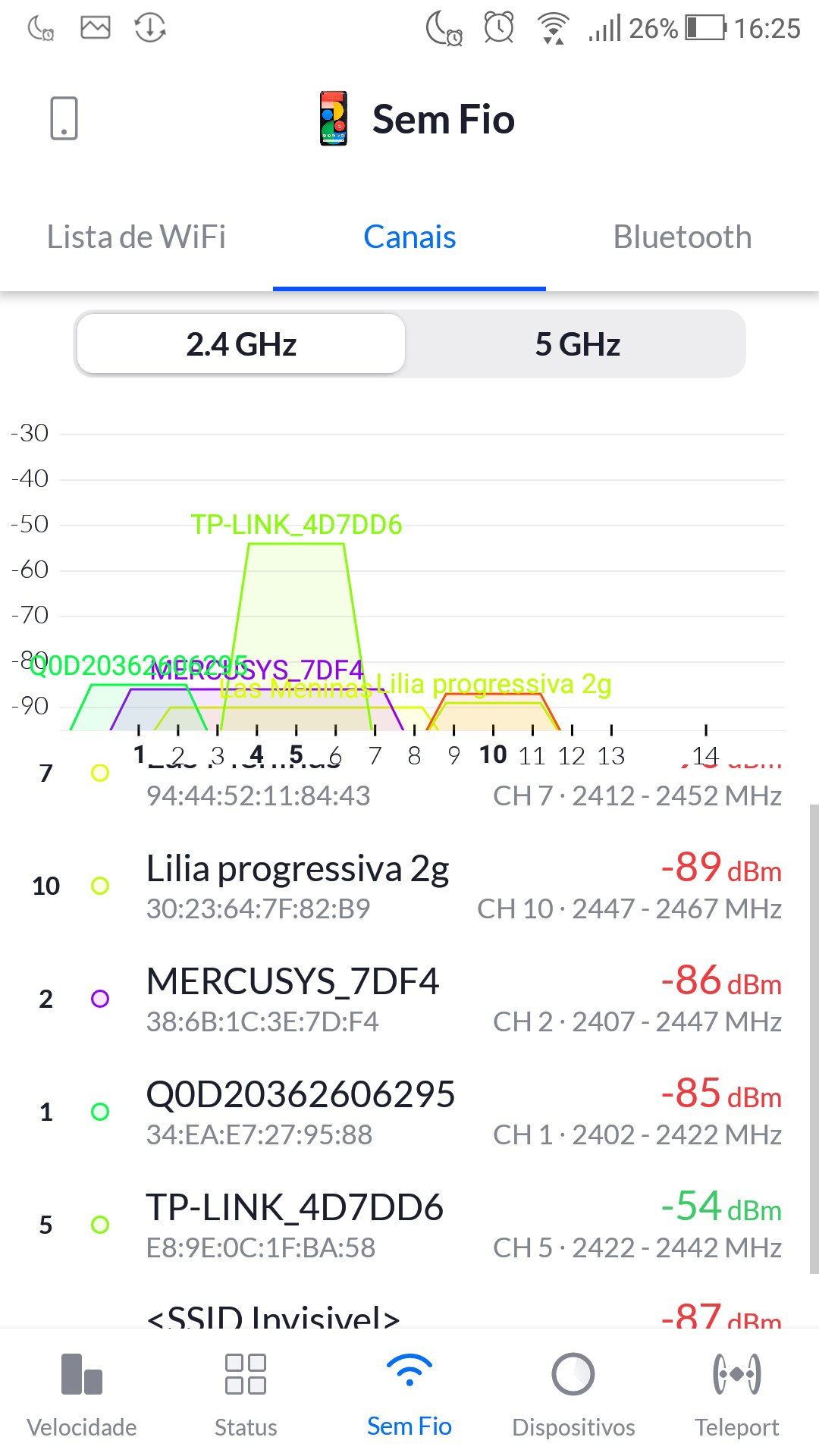Image resolution: width=819 pixels, height=1456 pixels.
Task: Open the phone device icon
Action: click(64, 118)
